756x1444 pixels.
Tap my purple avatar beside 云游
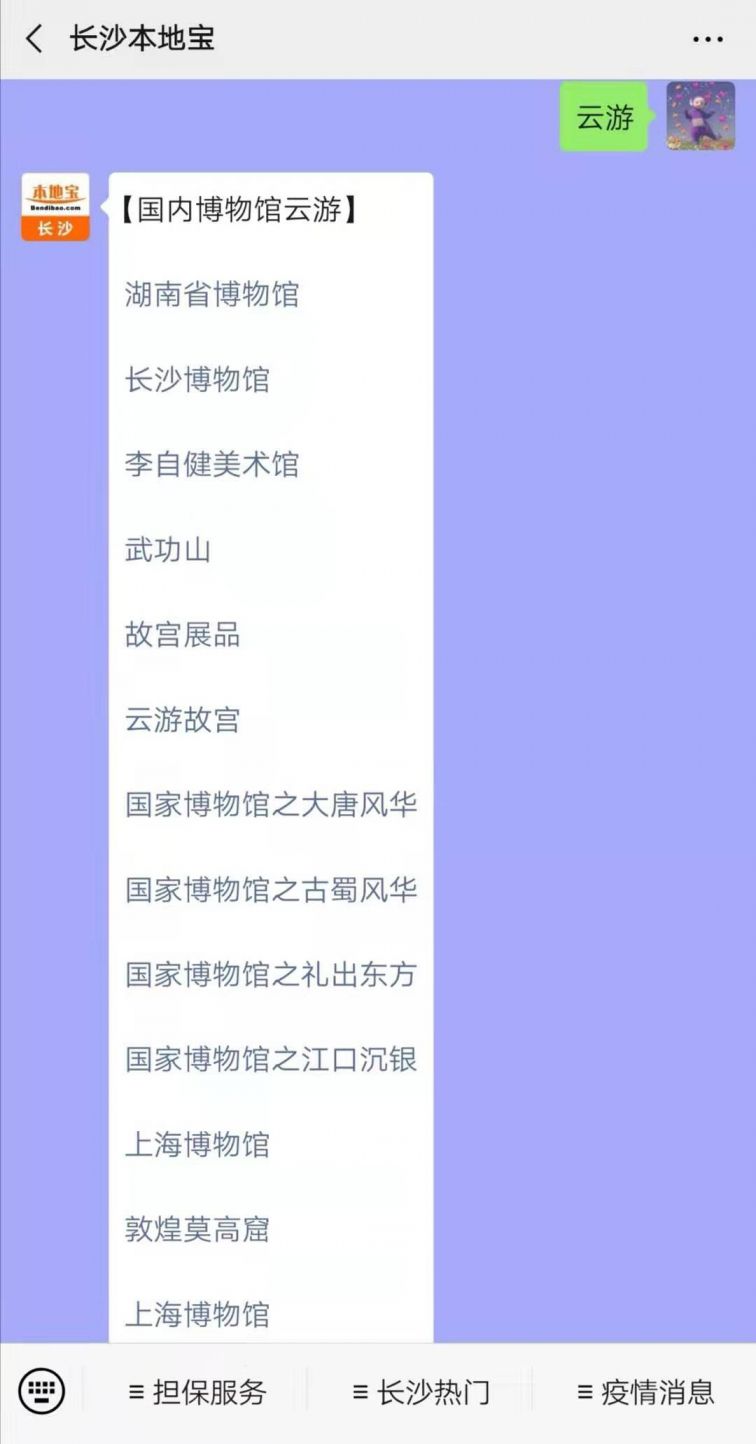point(700,116)
